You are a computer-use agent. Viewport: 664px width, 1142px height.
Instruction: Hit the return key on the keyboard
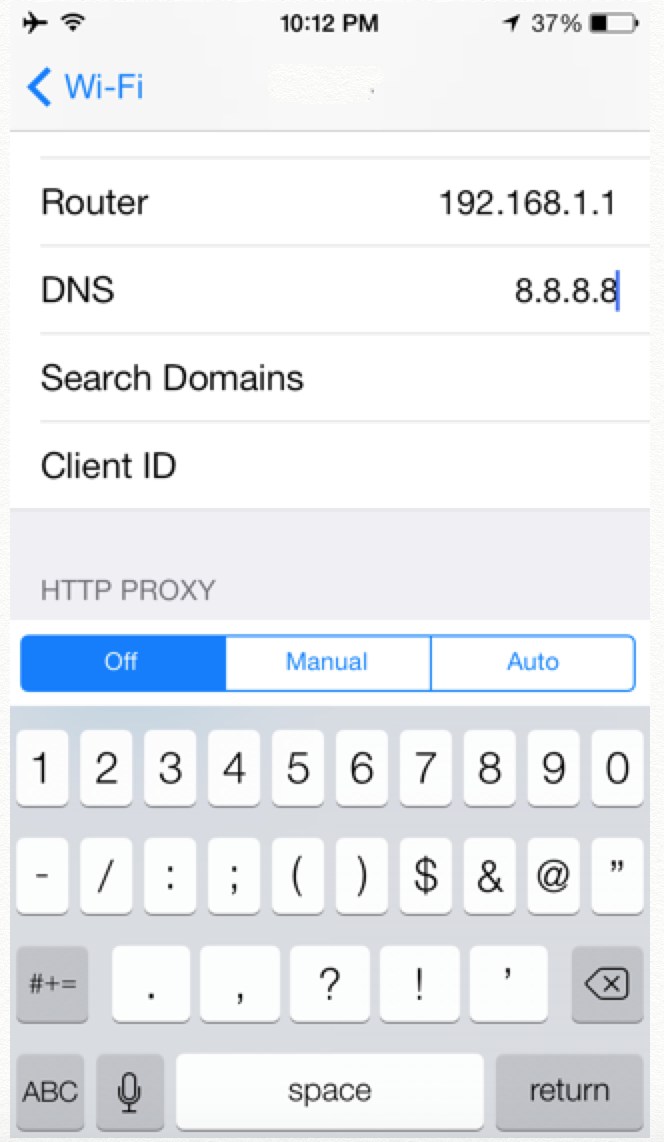pyautogui.click(x=569, y=1090)
